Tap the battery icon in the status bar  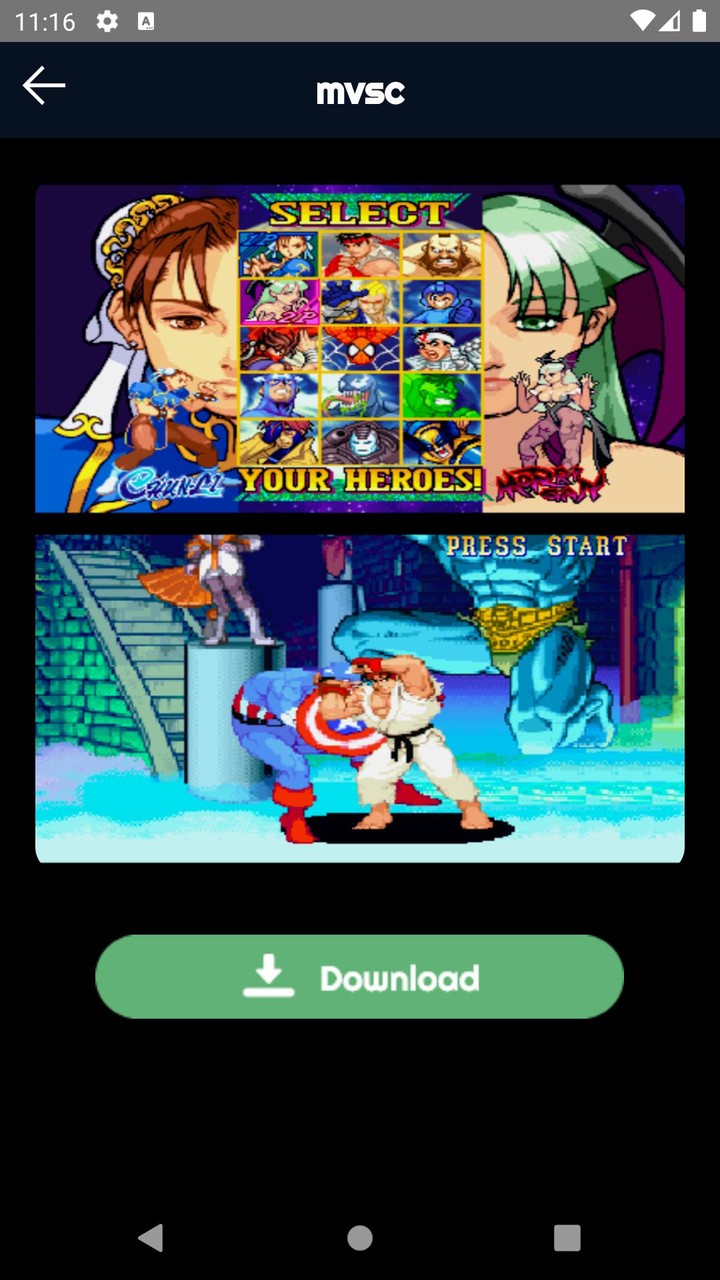pyautogui.click(x=699, y=18)
